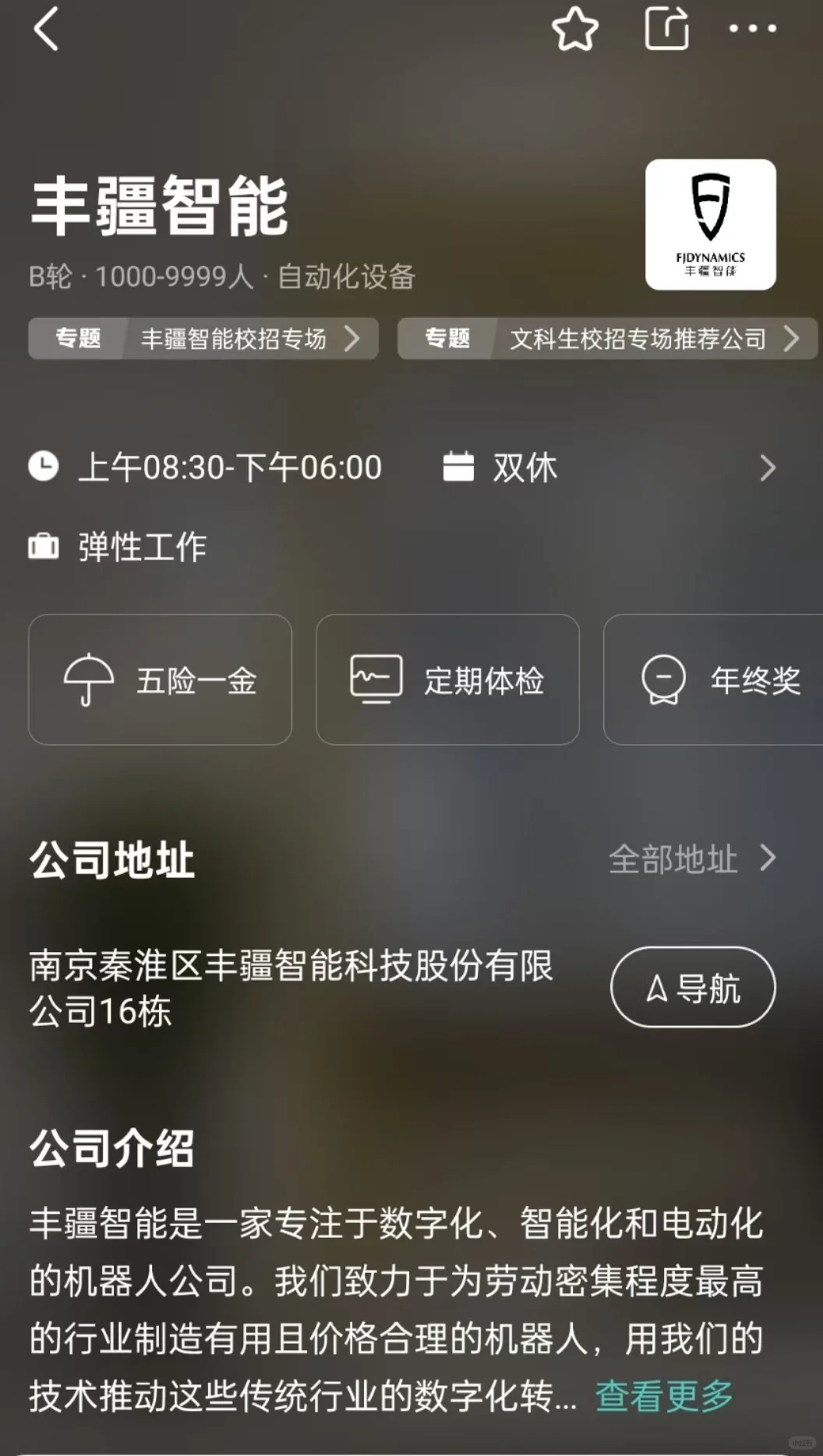This screenshot has height=1456, width=823.
Task: Open 文科生校招专场推荐公司 topic
Action: click(x=607, y=338)
